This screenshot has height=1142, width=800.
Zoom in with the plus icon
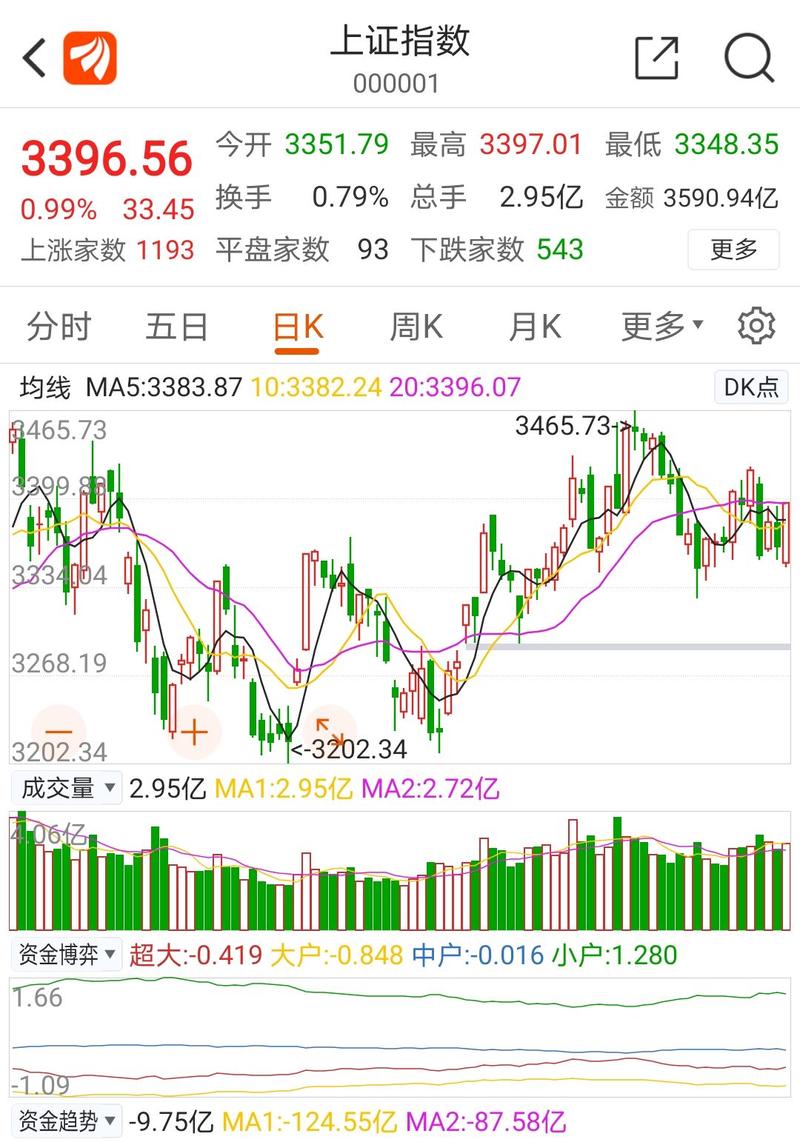pos(196,731)
